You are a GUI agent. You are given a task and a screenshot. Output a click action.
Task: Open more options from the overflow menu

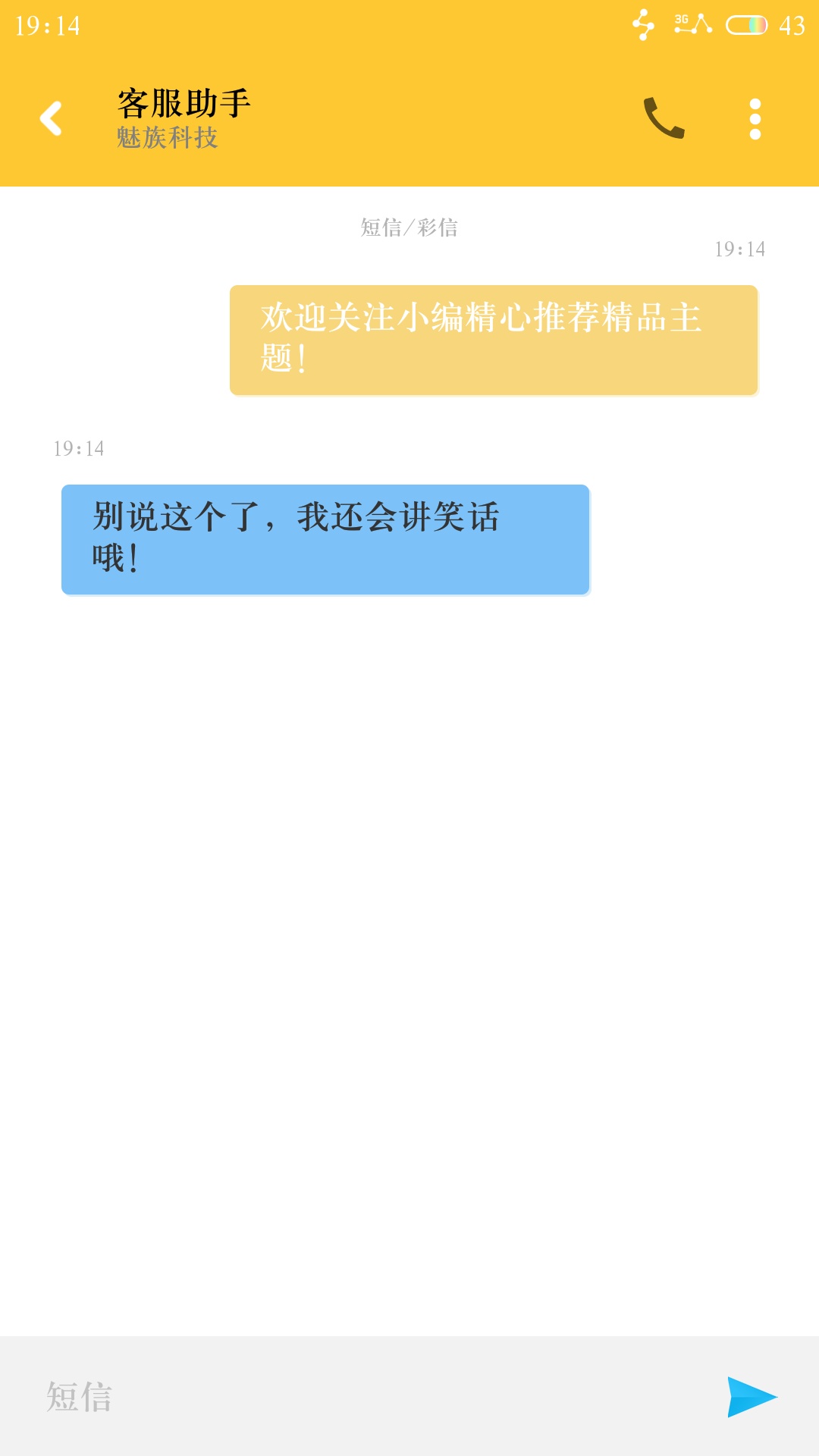[x=755, y=118]
